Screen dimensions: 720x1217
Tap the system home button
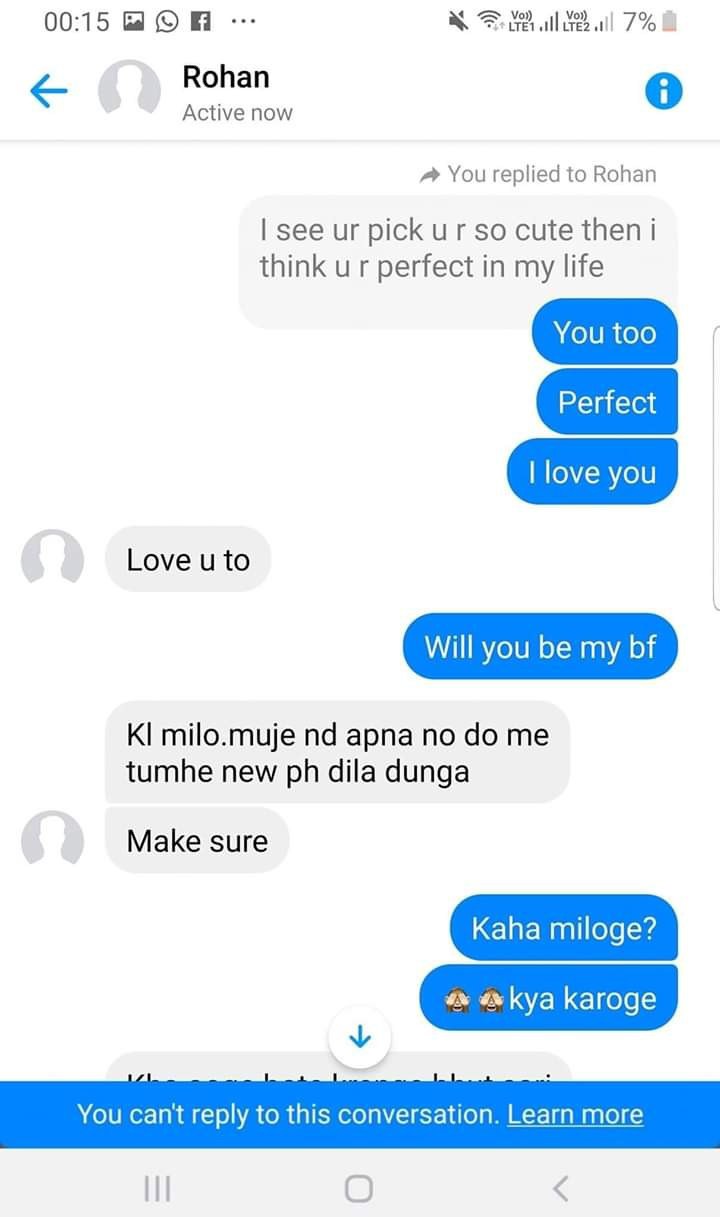pyautogui.click(x=359, y=1188)
